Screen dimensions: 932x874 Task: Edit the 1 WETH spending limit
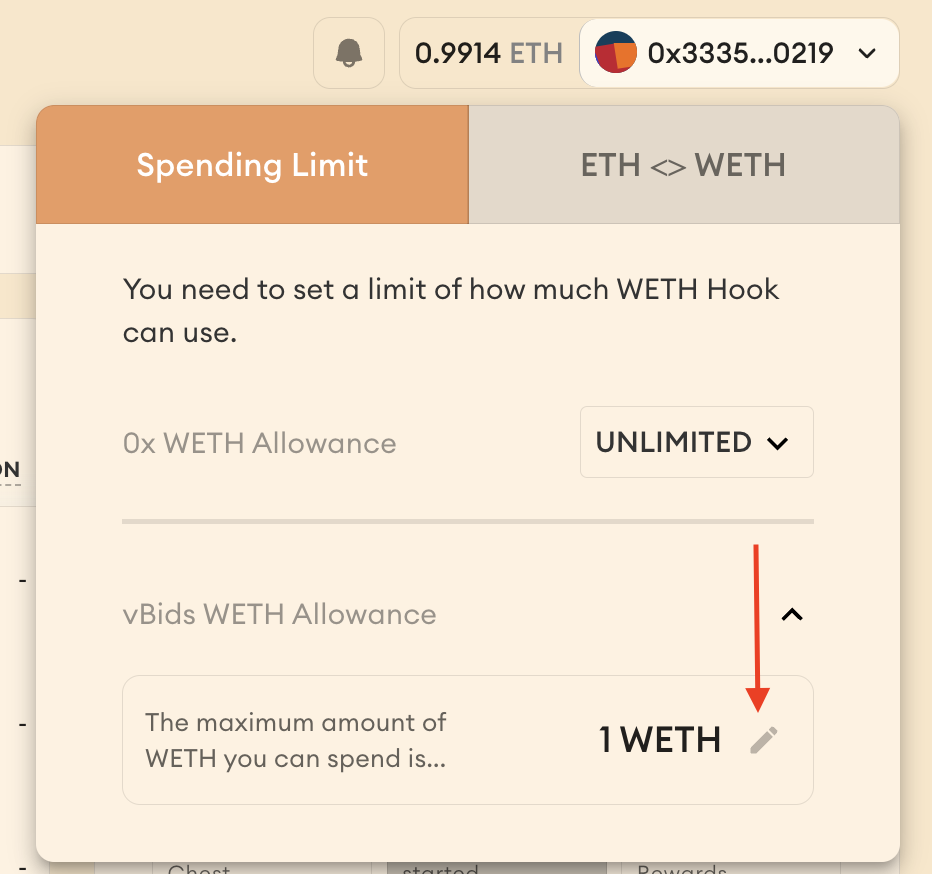pyautogui.click(x=764, y=740)
